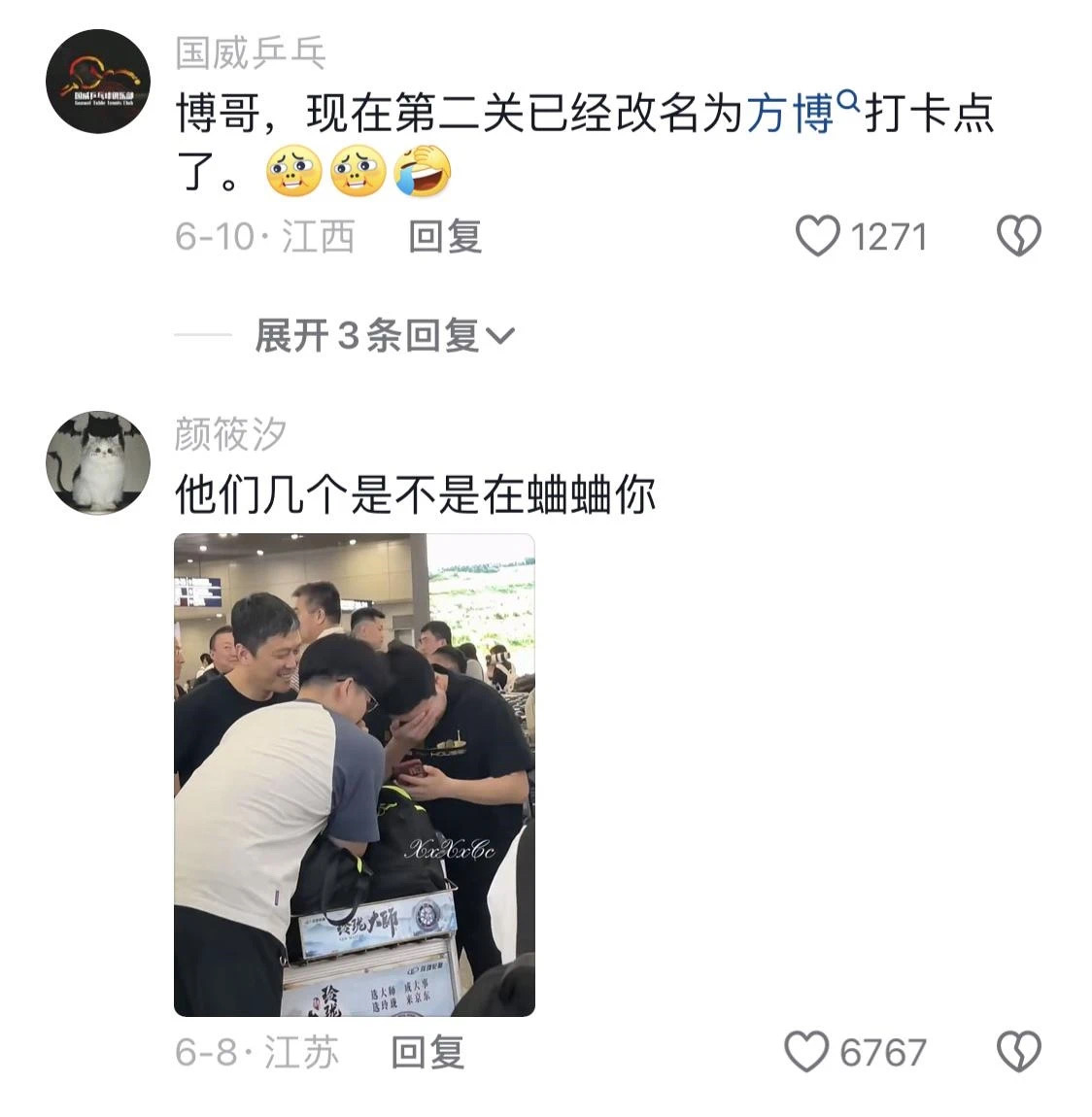Open 颜筱汐's cat avatar profile
1092x1117 pixels.
click(x=98, y=461)
